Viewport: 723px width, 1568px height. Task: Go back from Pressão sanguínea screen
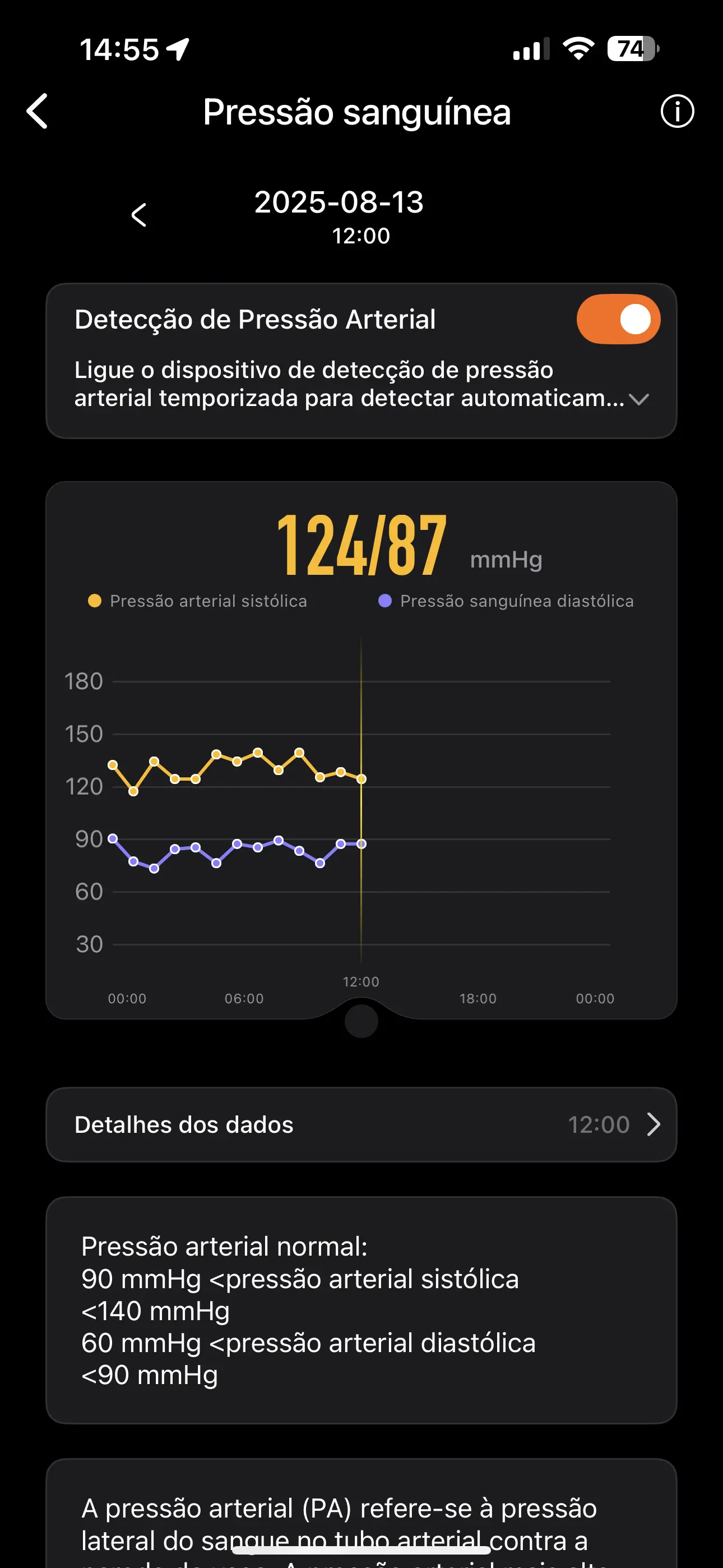tap(38, 112)
